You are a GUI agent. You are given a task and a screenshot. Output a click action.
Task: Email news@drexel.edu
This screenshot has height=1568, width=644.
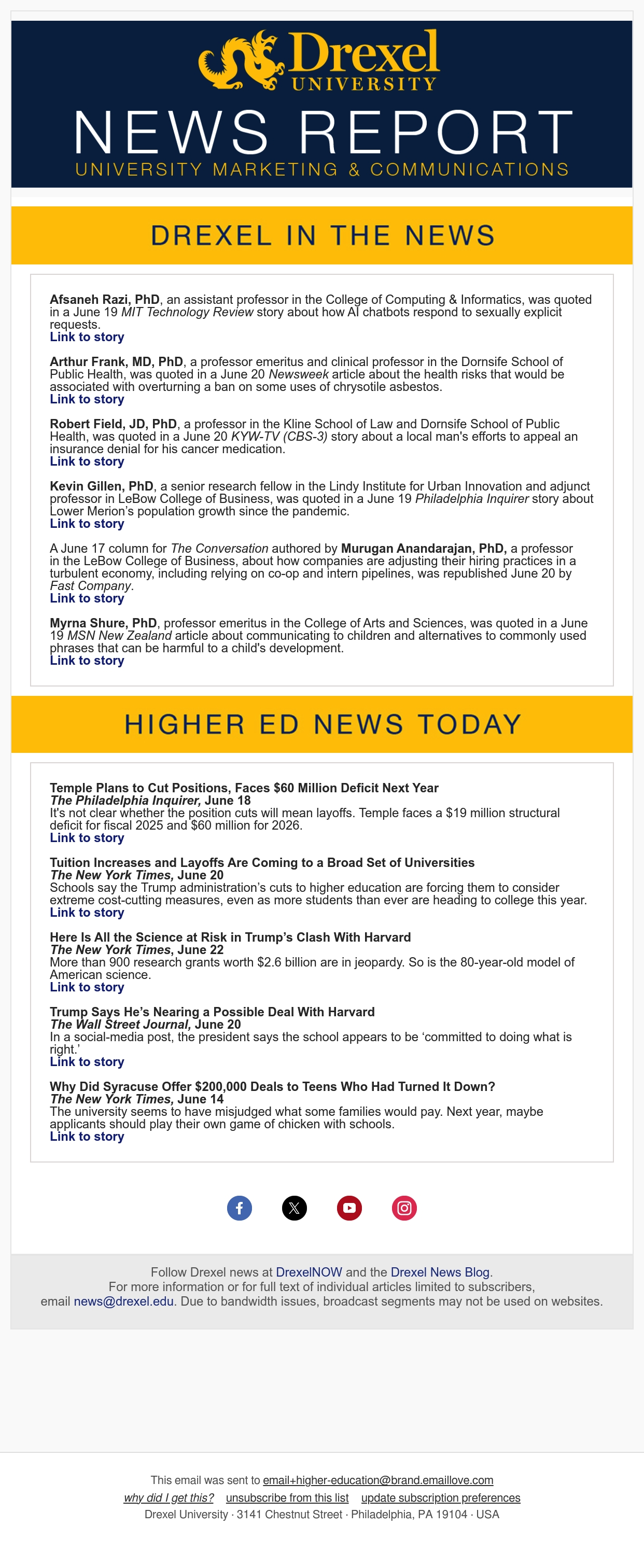click(123, 1301)
